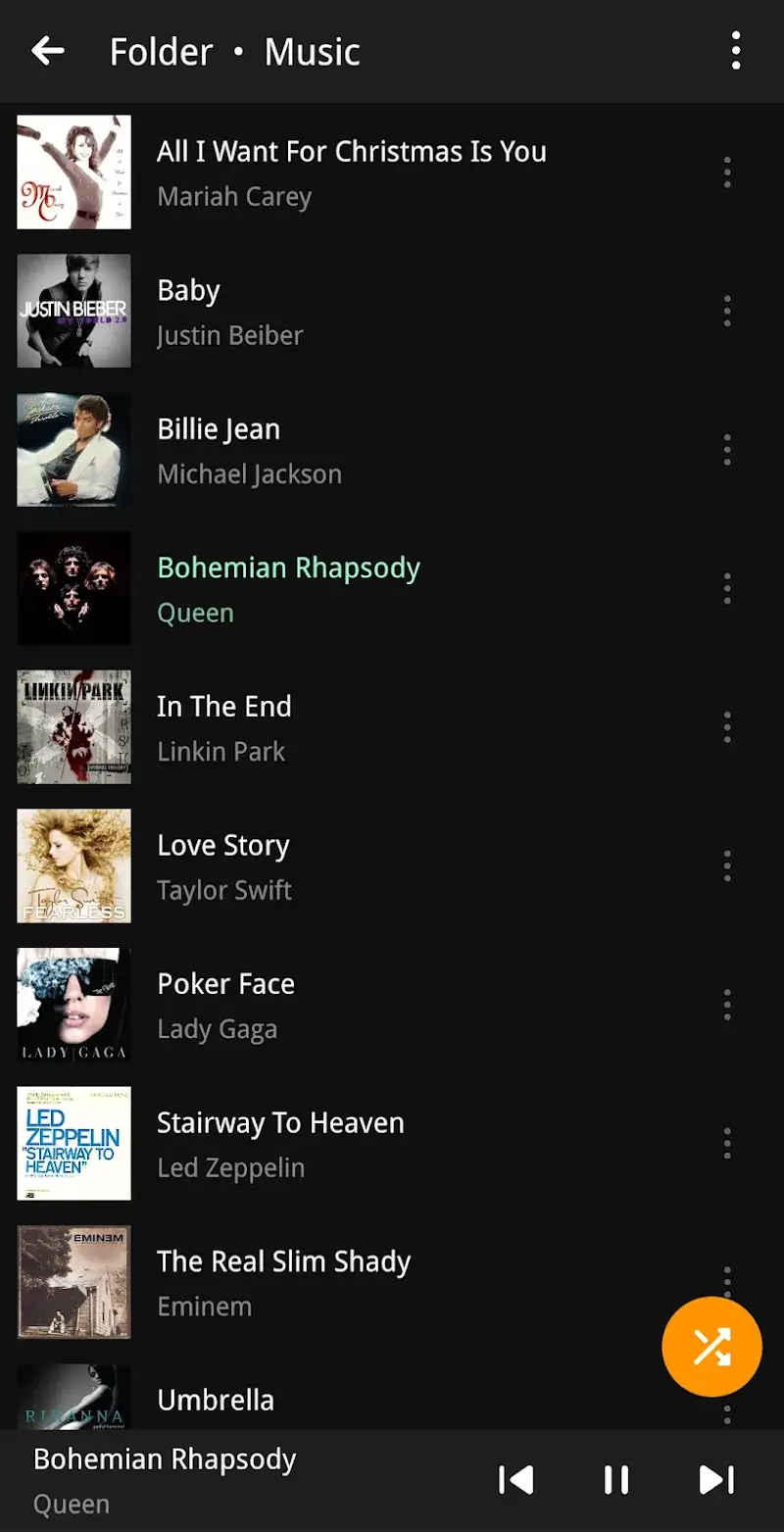This screenshot has height=1532, width=784.
Task: Open the app bar overflow menu
Action: (x=735, y=51)
